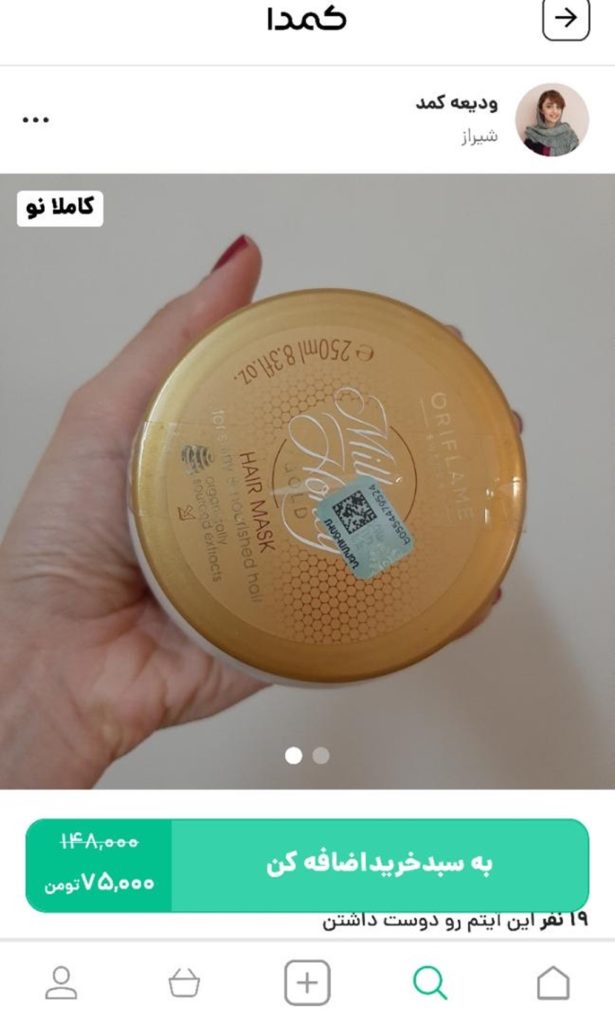Open the hair mask product photo

pos(307,480)
